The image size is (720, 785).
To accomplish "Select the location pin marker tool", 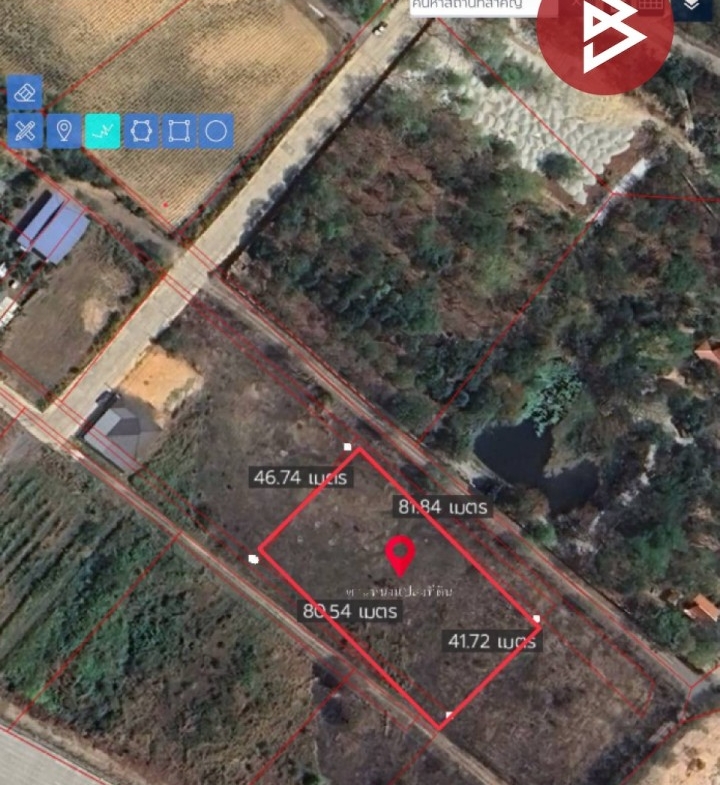I will (64, 131).
